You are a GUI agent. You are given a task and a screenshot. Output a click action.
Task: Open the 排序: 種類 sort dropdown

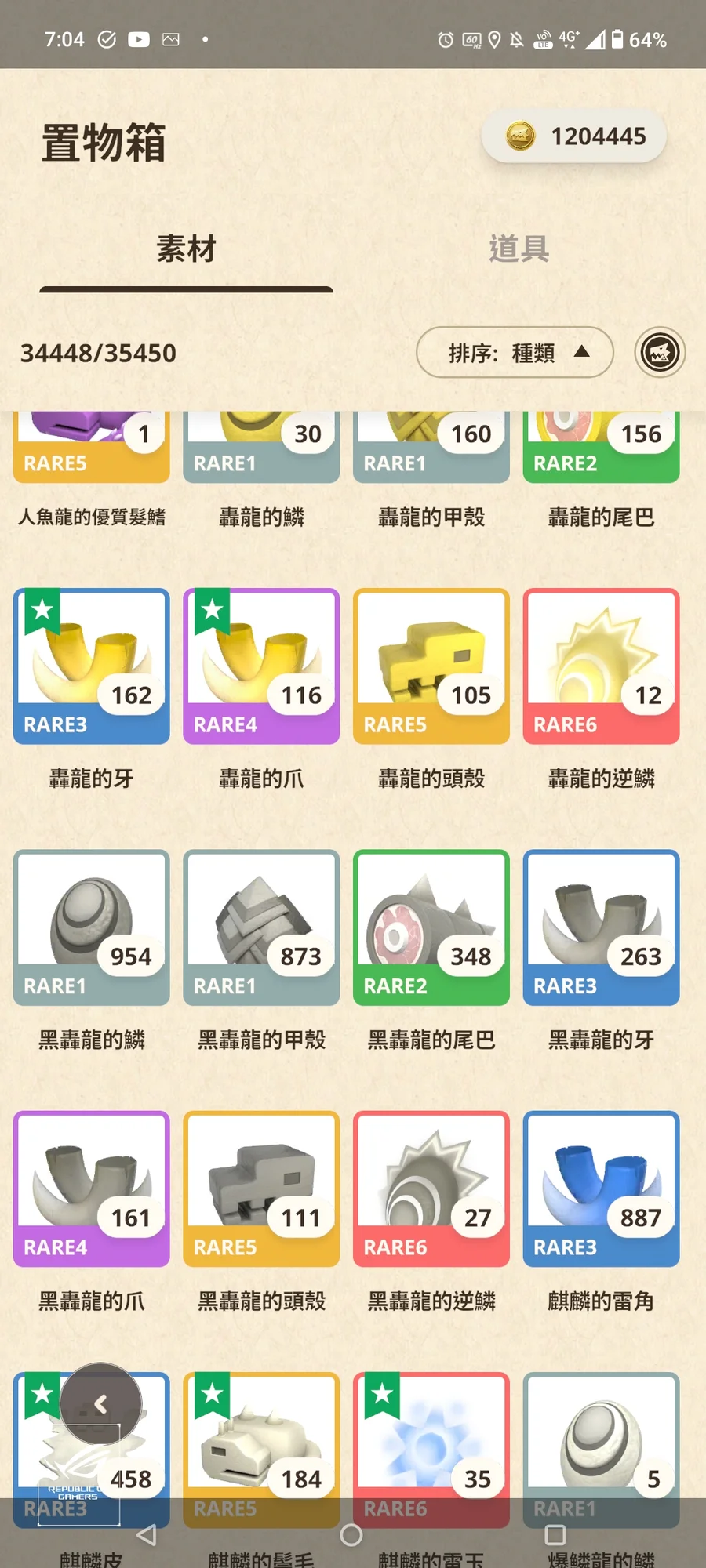(515, 353)
